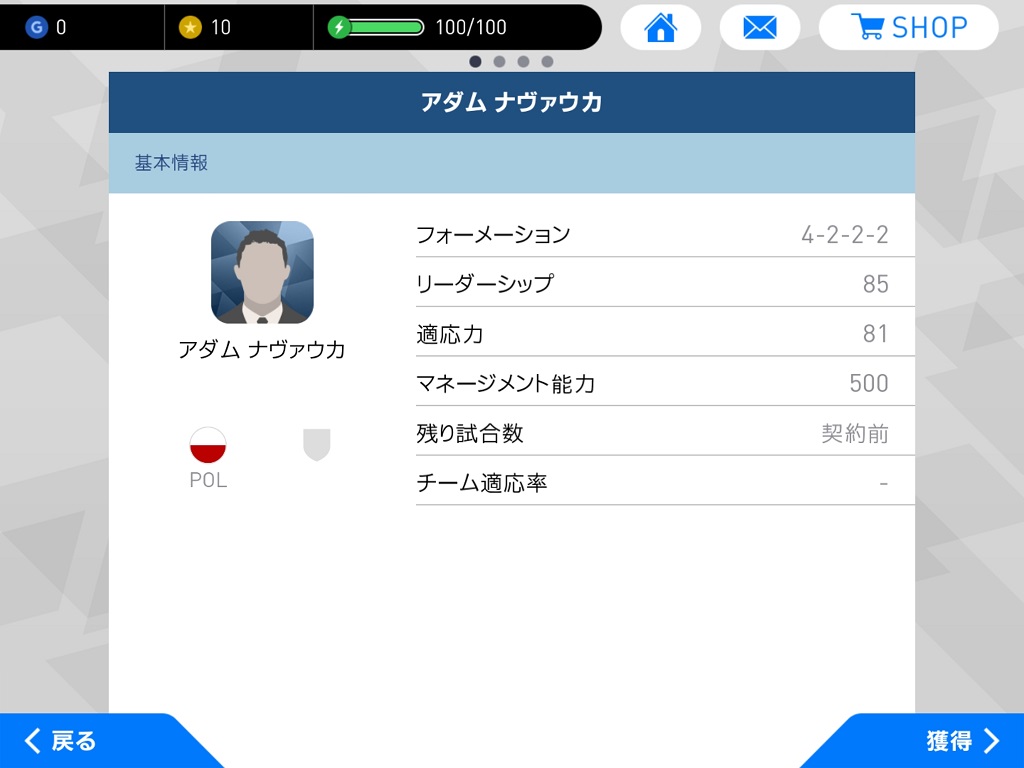
Task: Go to the home screen
Action: pos(660,27)
